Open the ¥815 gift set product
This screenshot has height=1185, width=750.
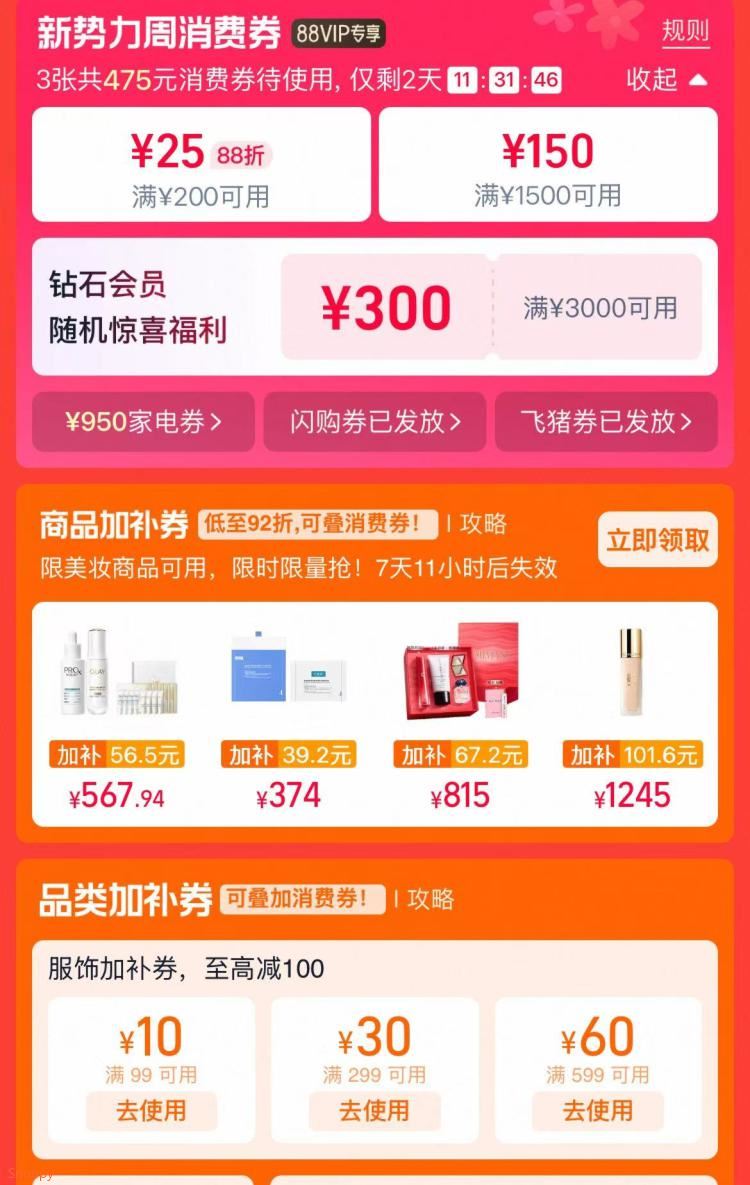pos(461,715)
